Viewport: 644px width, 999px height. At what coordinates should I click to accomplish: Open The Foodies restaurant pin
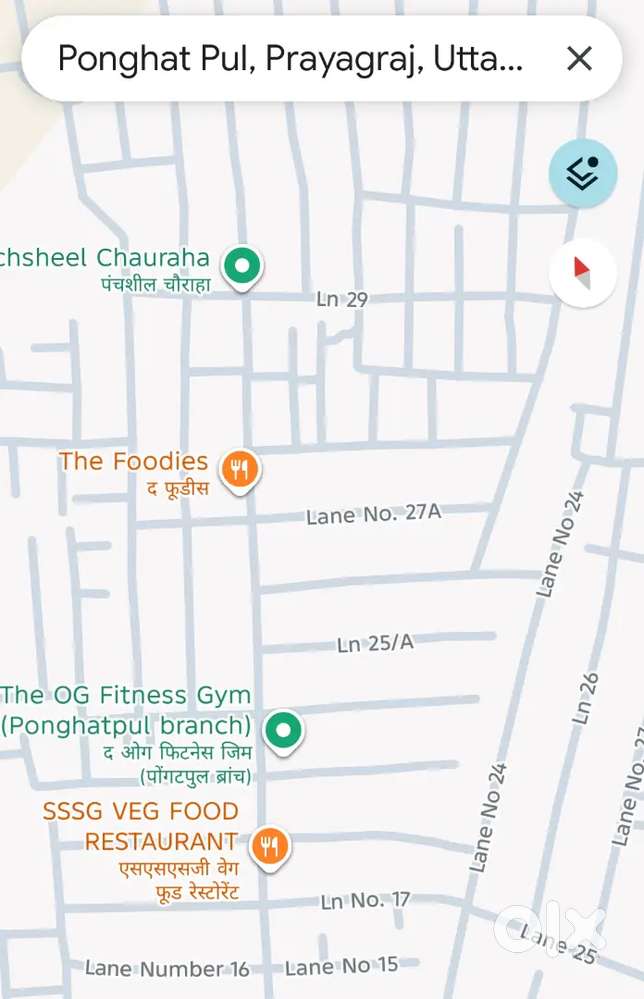(239, 468)
